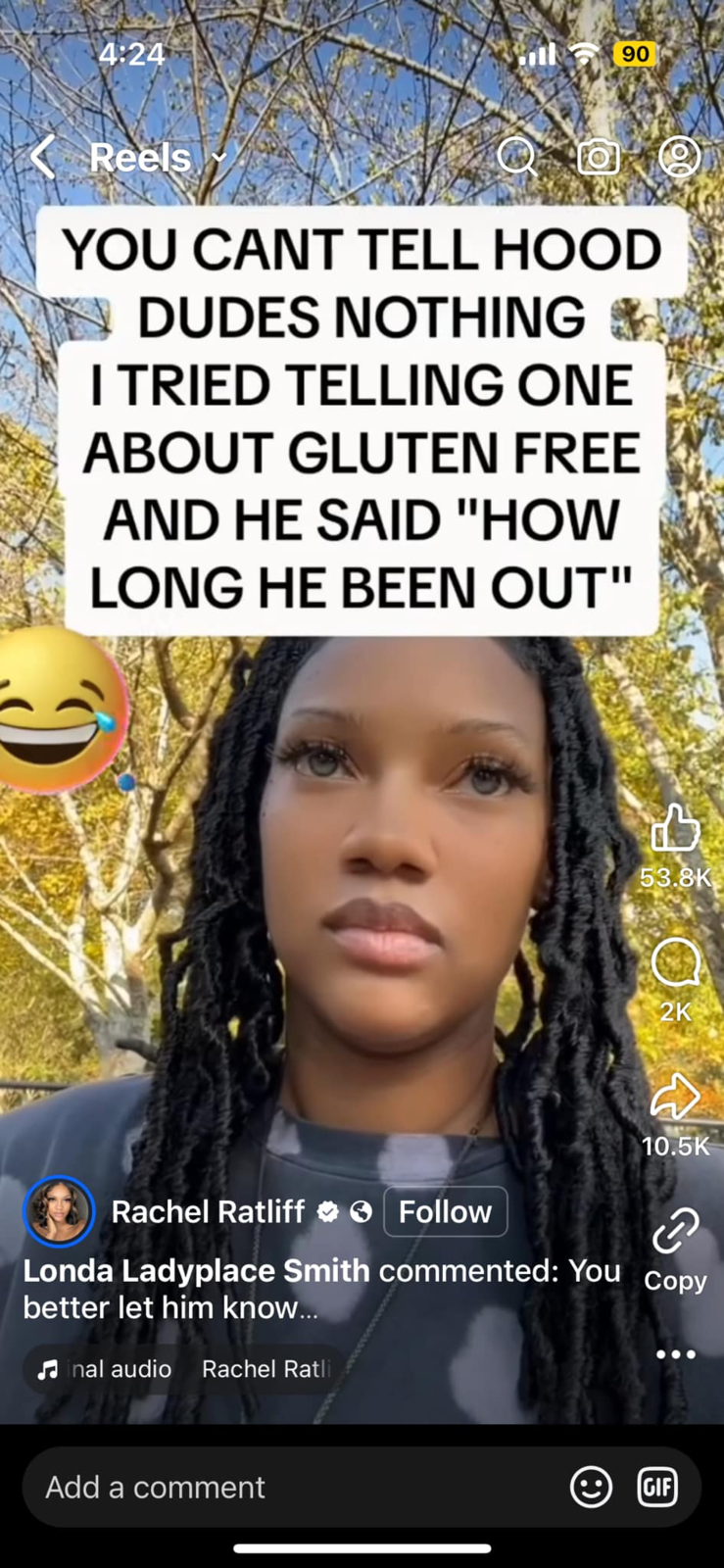View Rachel Ratliff's profile name link
Image resolution: width=724 pixels, height=1568 pixels.
(208, 1212)
